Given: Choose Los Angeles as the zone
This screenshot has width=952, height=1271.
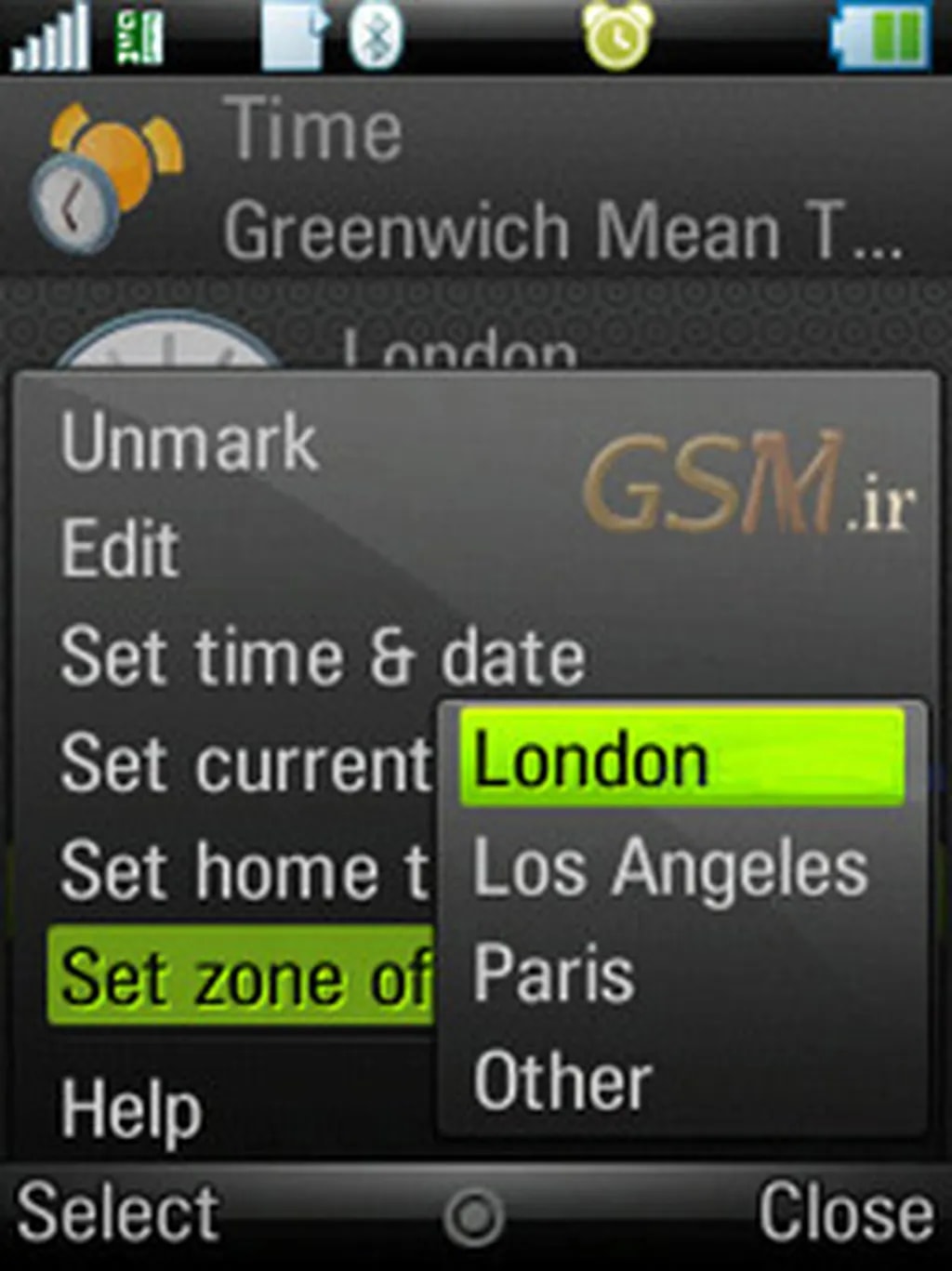Looking at the screenshot, I should pyautogui.click(x=670, y=867).
